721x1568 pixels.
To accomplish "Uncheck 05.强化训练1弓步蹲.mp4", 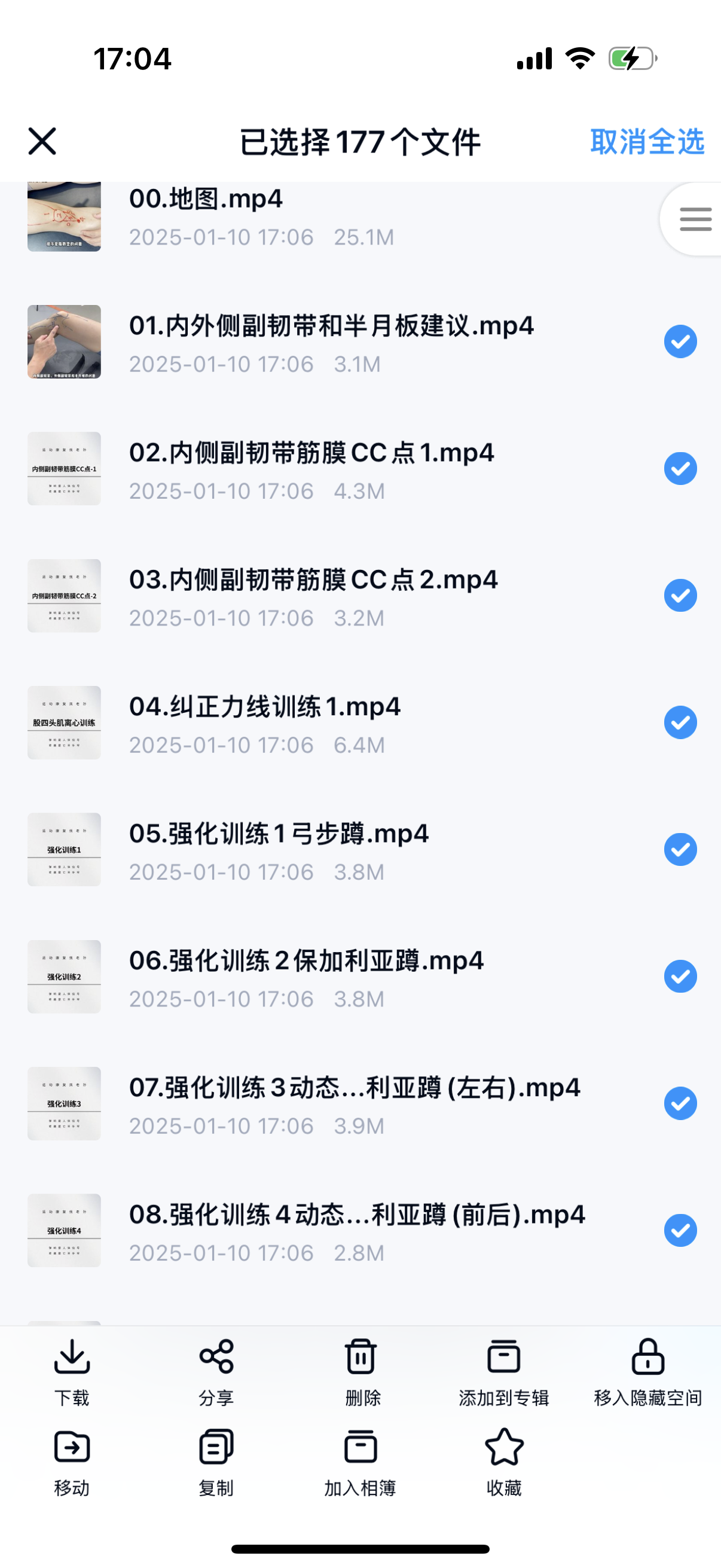I will (680, 849).
